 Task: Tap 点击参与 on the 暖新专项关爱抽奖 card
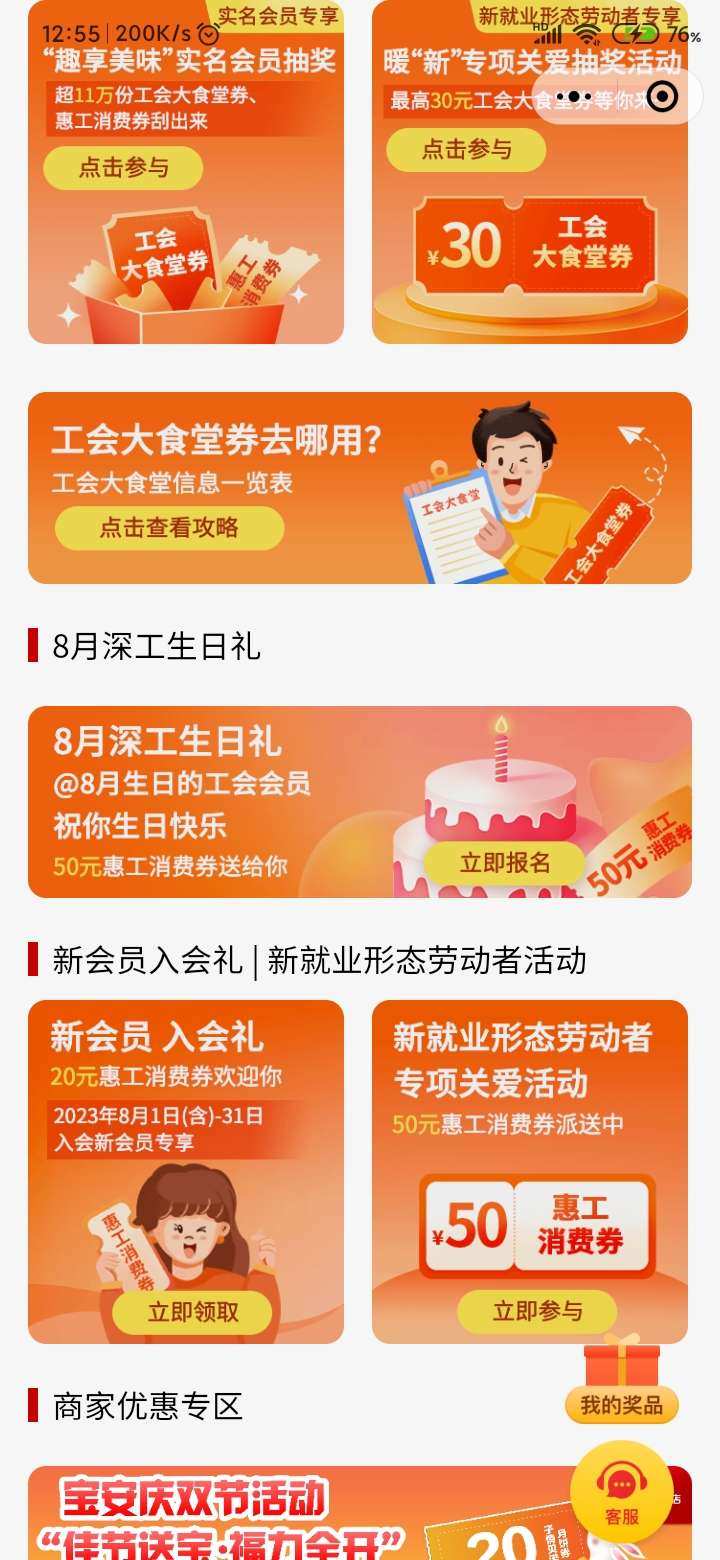point(466,150)
